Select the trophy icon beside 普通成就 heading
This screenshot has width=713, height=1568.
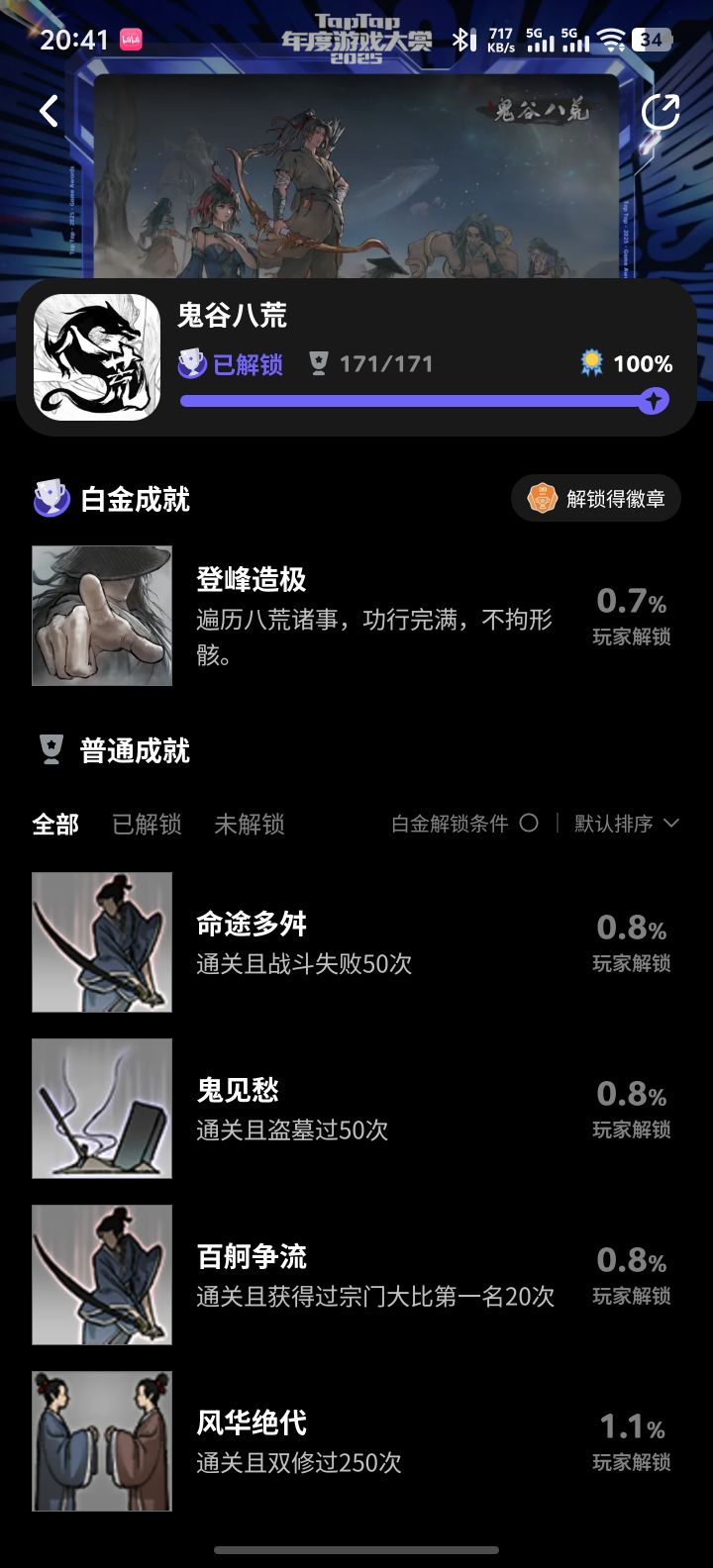point(51,751)
